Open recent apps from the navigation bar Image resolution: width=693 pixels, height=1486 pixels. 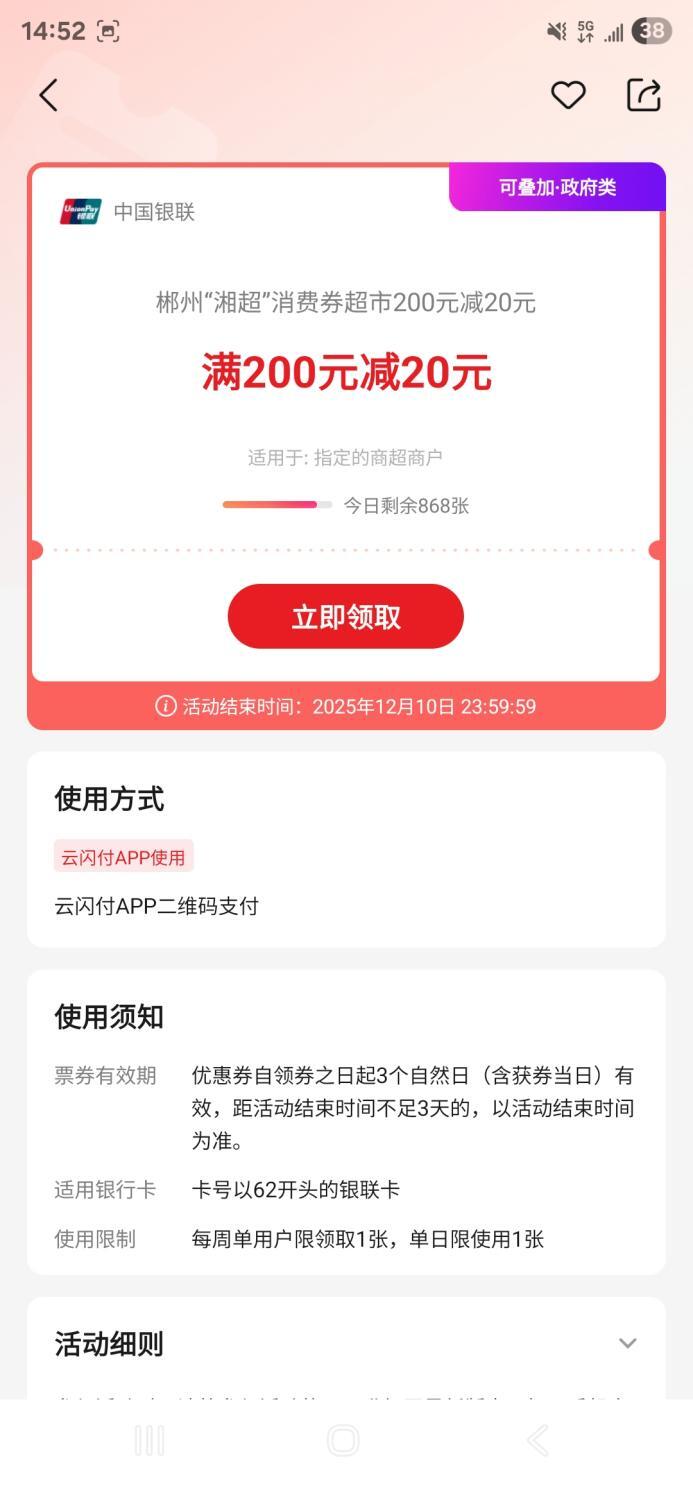click(x=150, y=1440)
